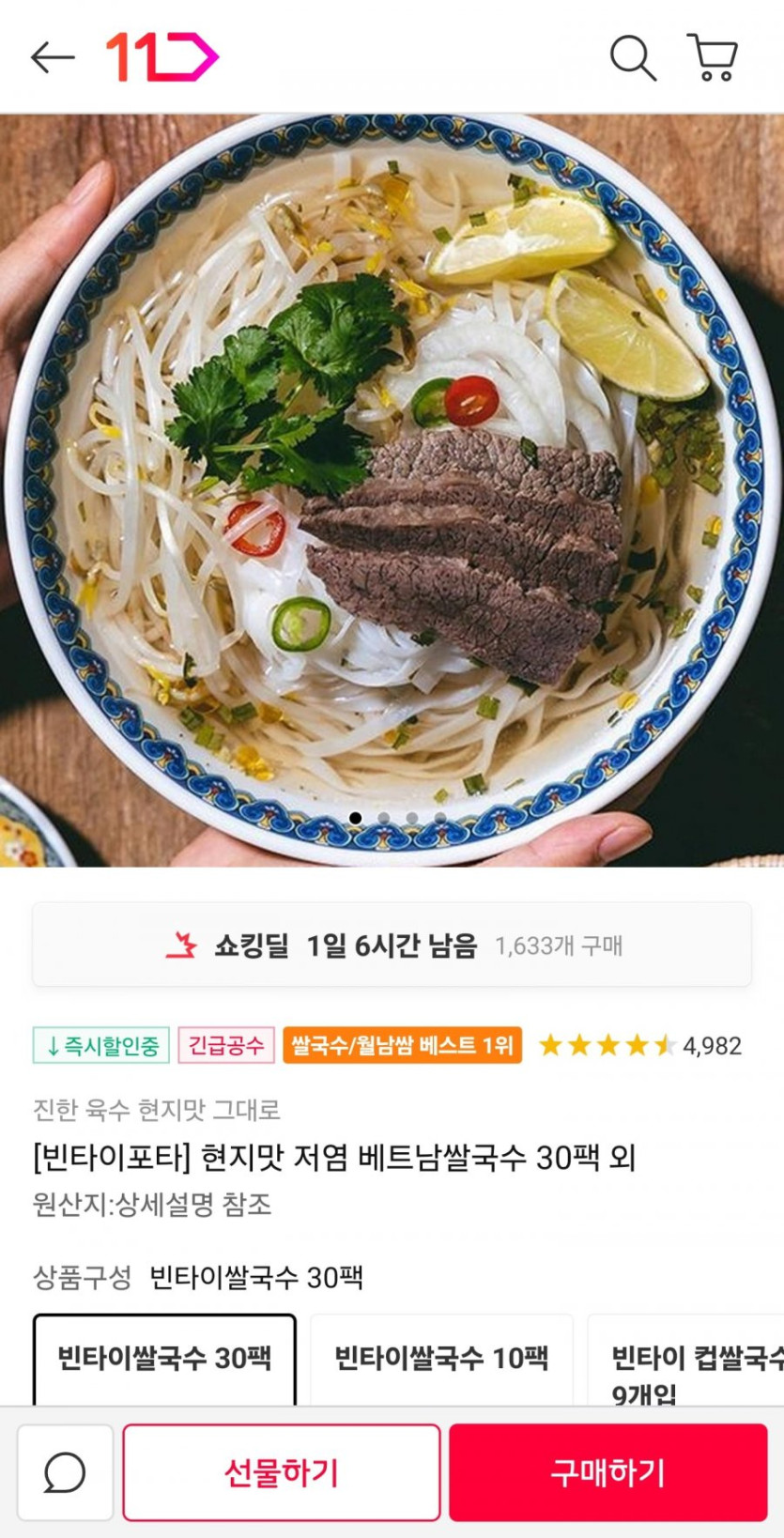784x1538 pixels.
Task: Select the 빈타이쌀국수 30팩 option
Action: [x=164, y=1358]
